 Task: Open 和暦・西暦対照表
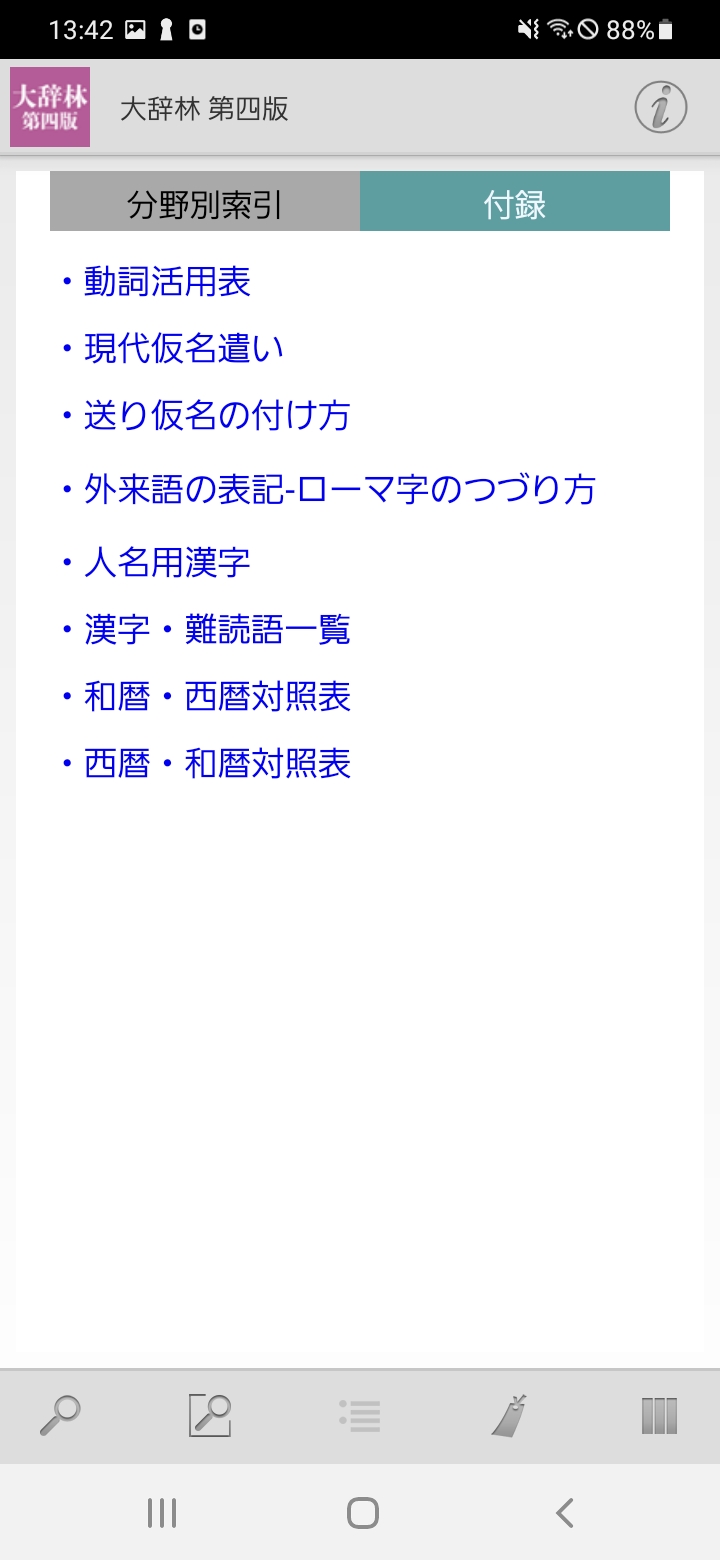217,697
